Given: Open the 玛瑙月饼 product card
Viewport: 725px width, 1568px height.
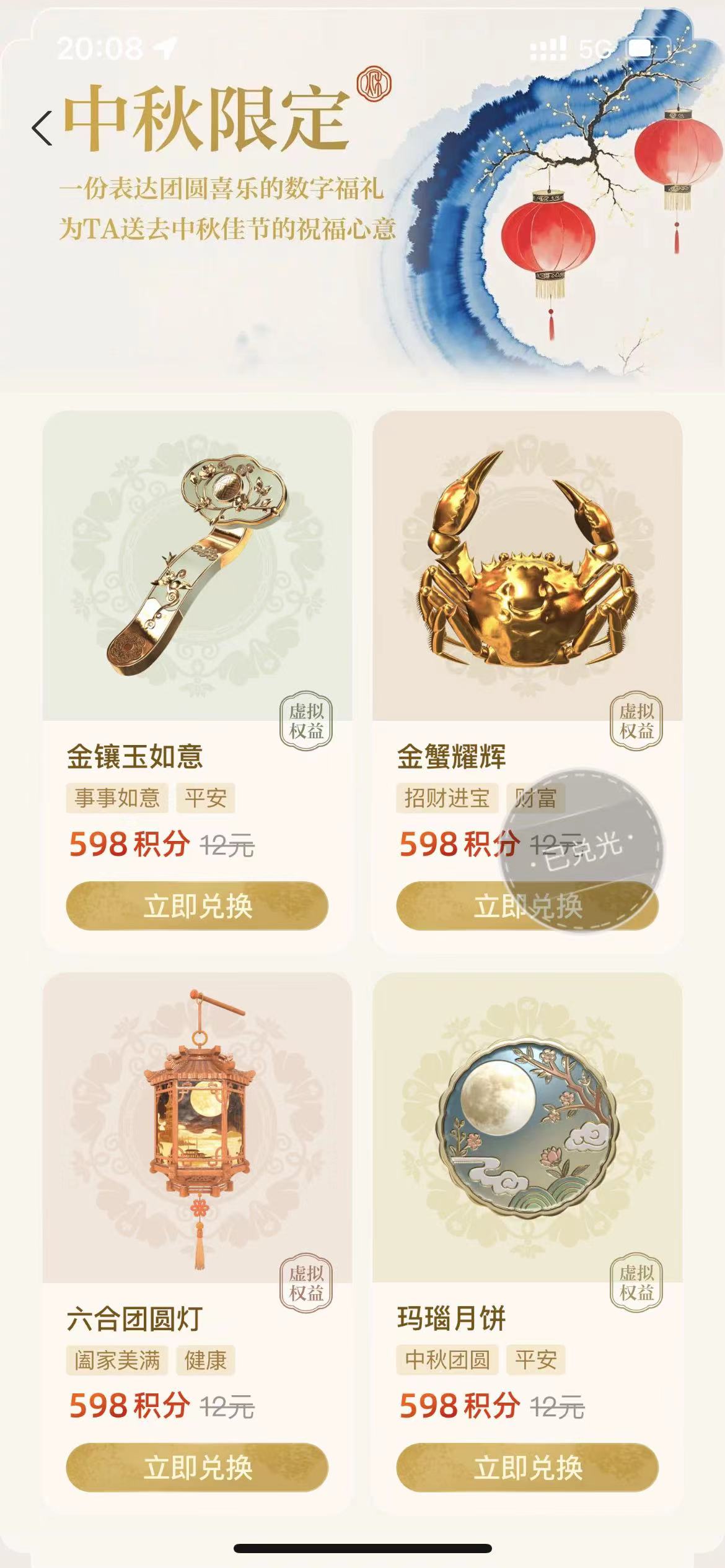Looking at the screenshot, I should [527, 1127].
